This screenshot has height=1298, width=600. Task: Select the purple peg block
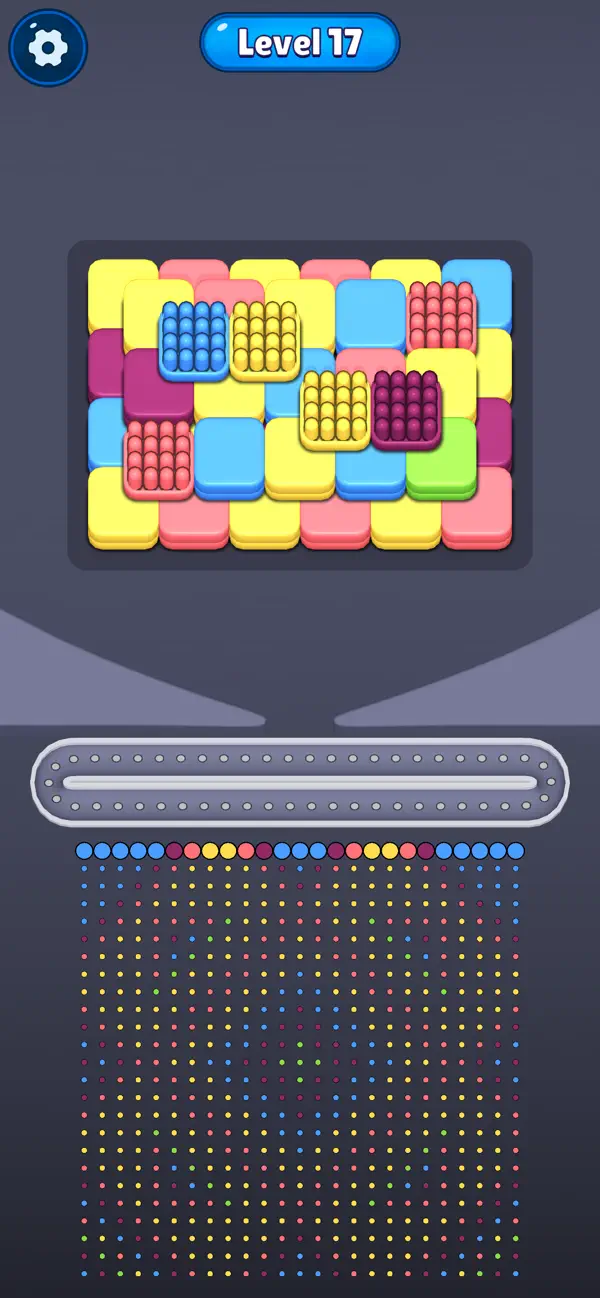tap(407, 409)
